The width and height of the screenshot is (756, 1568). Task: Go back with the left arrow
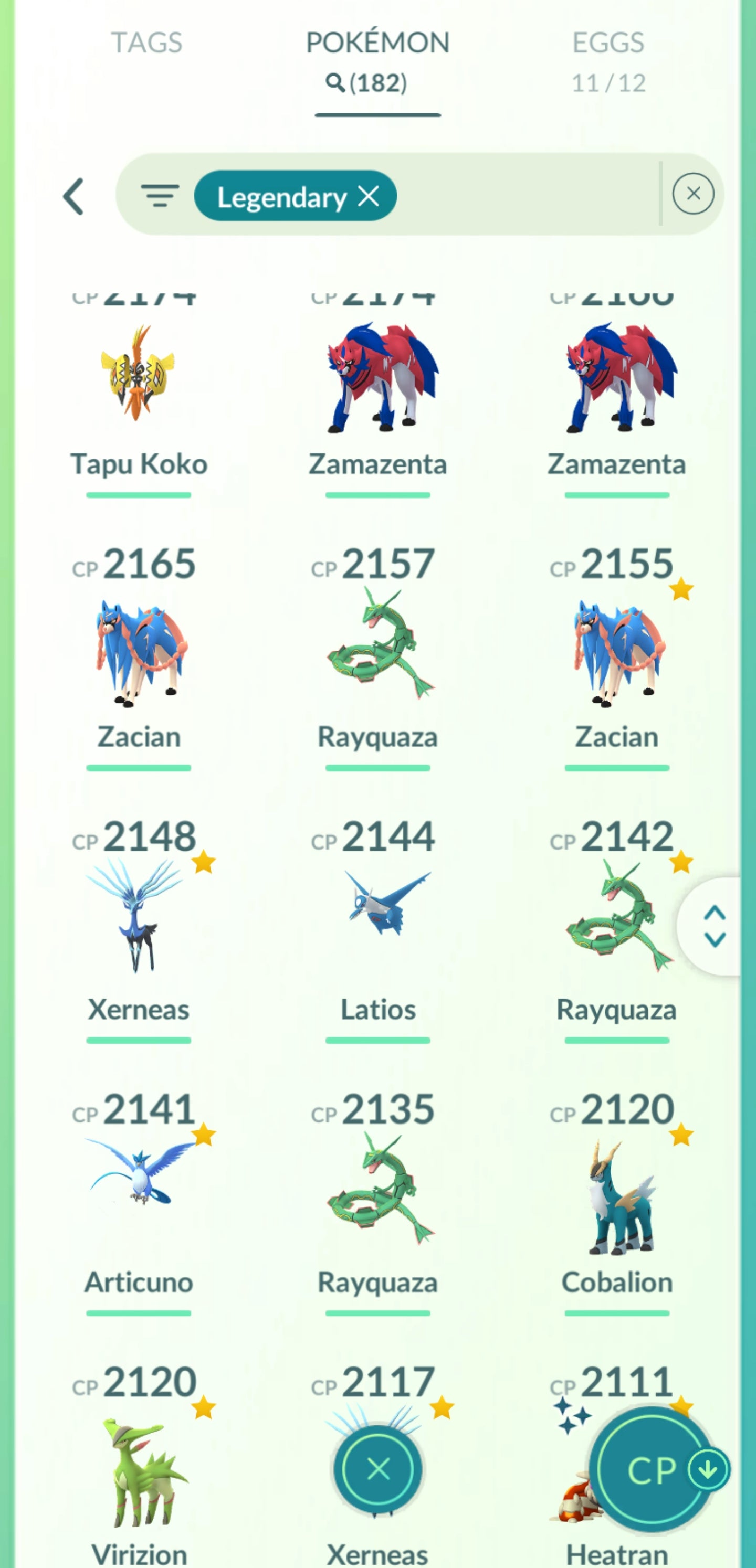click(x=73, y=197)
